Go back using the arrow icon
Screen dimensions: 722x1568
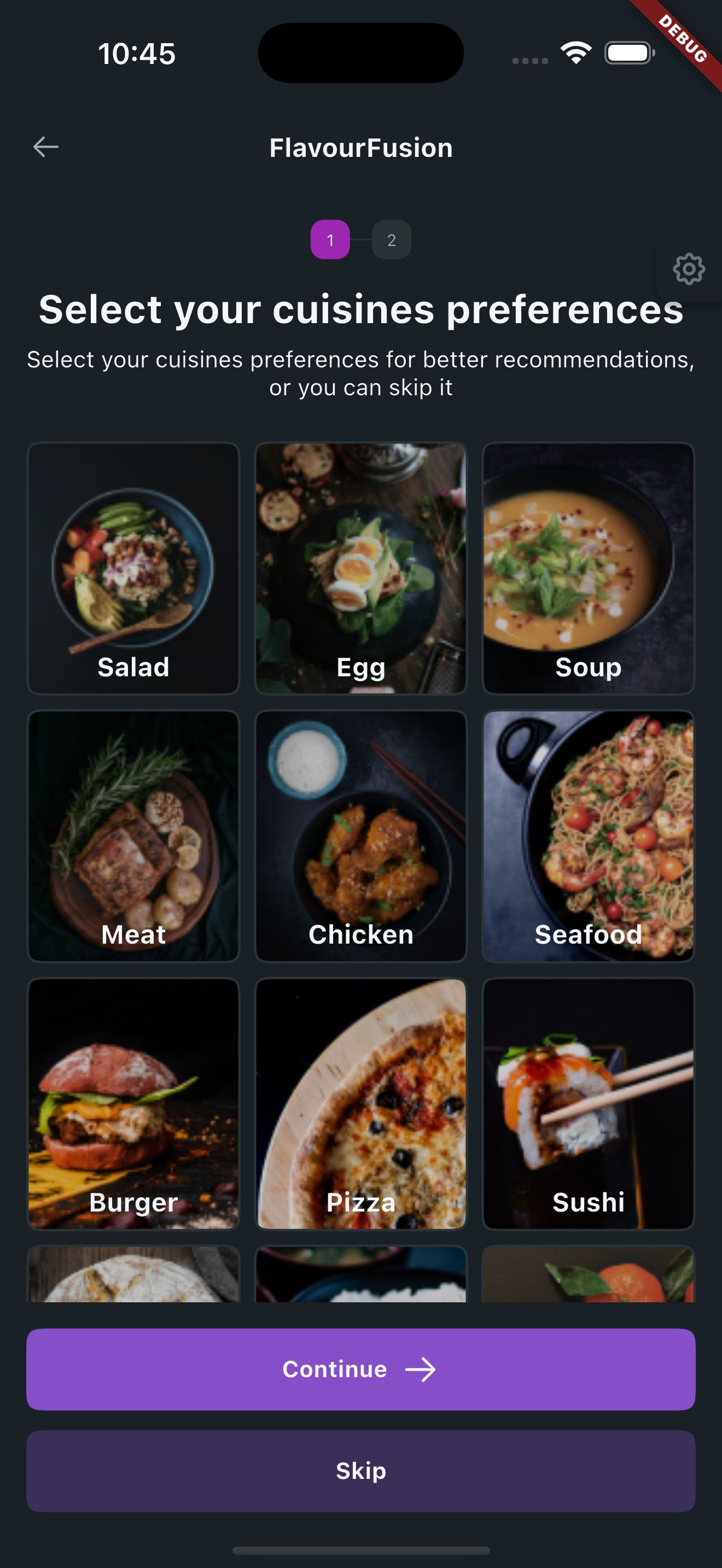pyautogui.click(x=45, y=147)
